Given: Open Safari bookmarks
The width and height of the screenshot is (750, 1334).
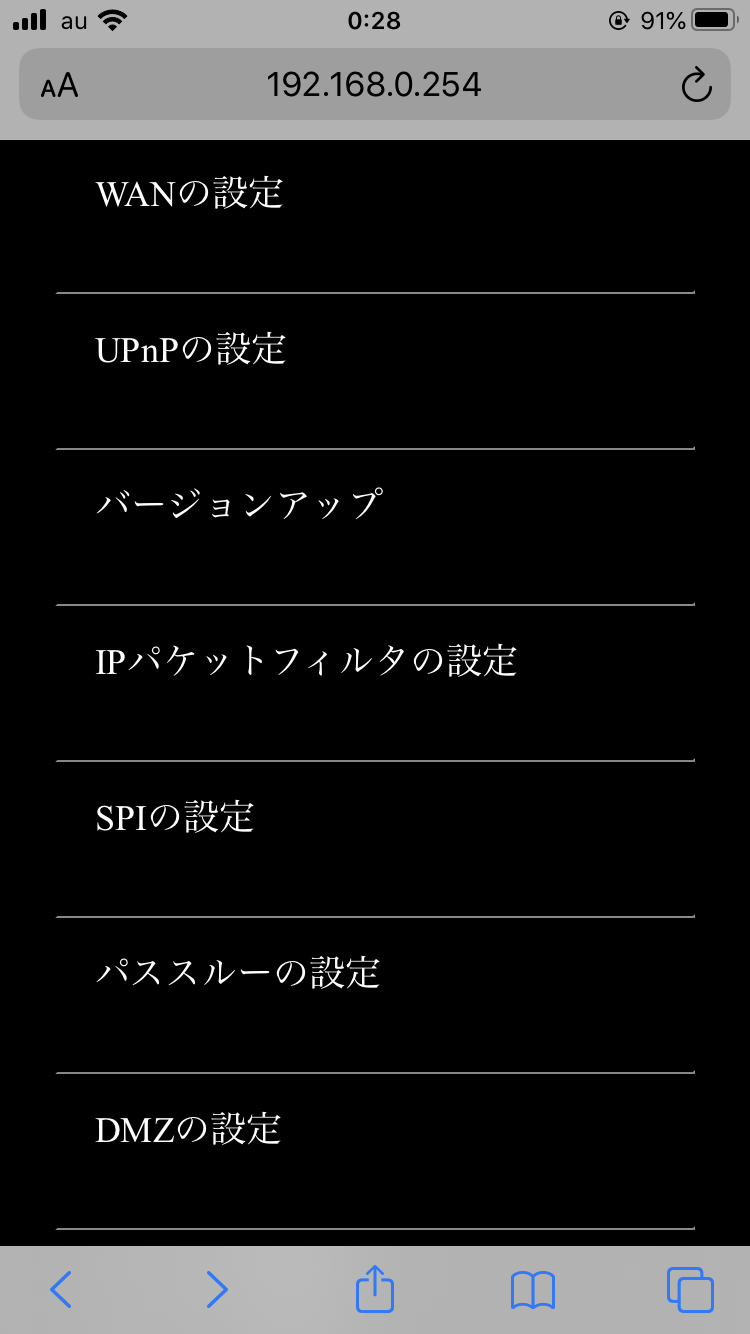Looking at the screenshot, I should click(x=532, y=1289).
